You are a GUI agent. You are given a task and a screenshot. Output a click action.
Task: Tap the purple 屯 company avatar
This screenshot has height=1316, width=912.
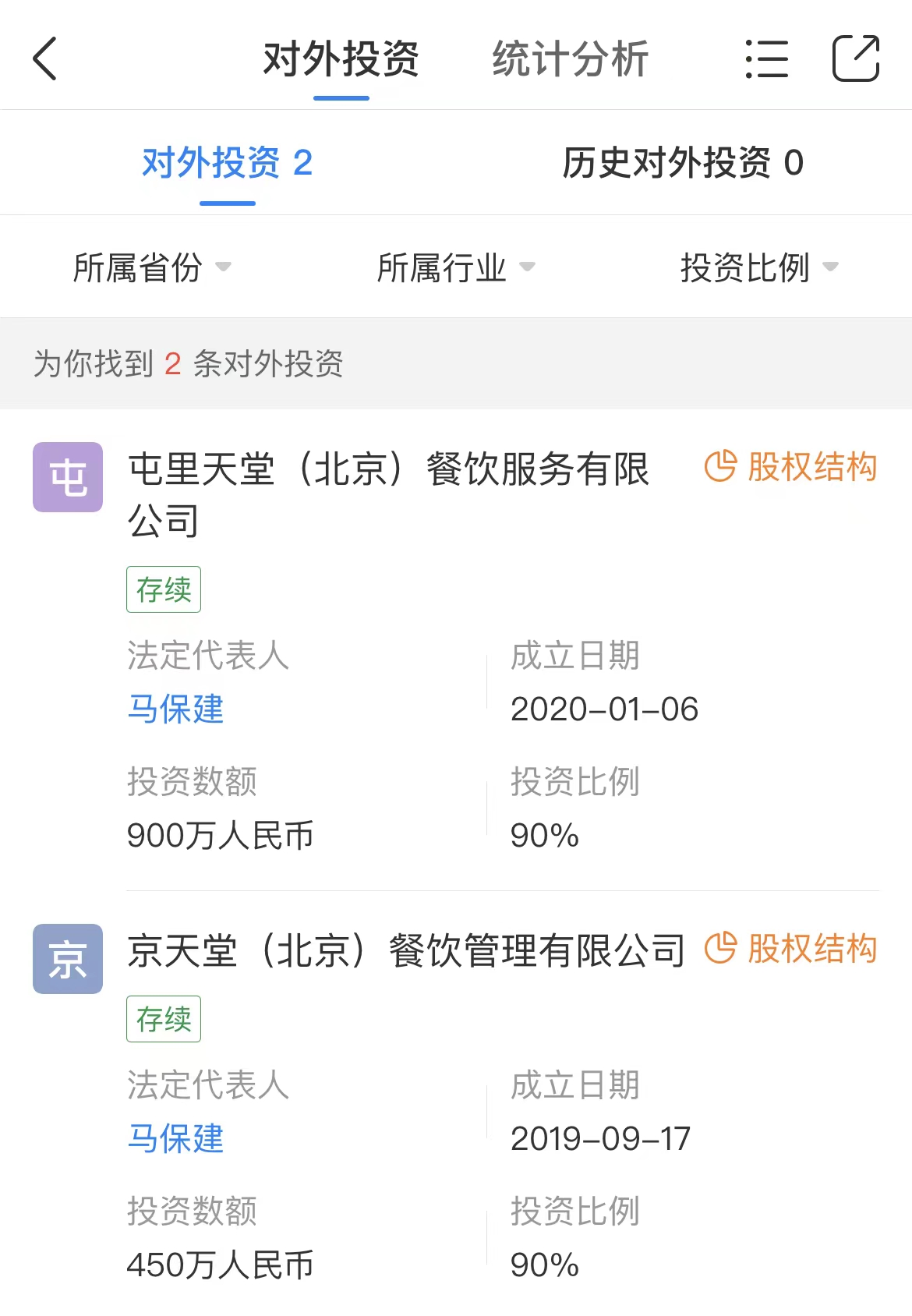pyautogui.click(x=67, y=477)
